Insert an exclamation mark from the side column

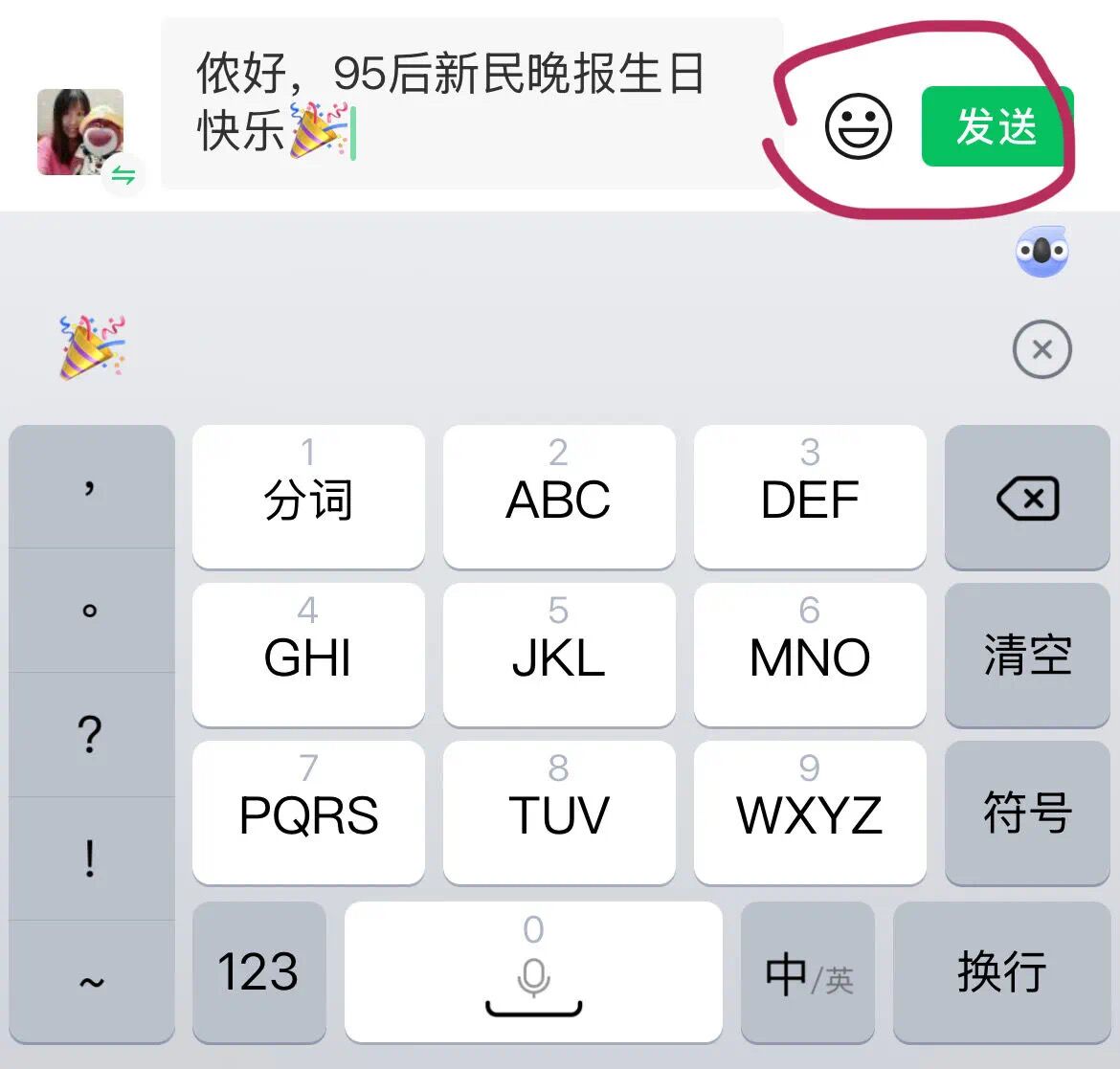[x=90, y=858]
